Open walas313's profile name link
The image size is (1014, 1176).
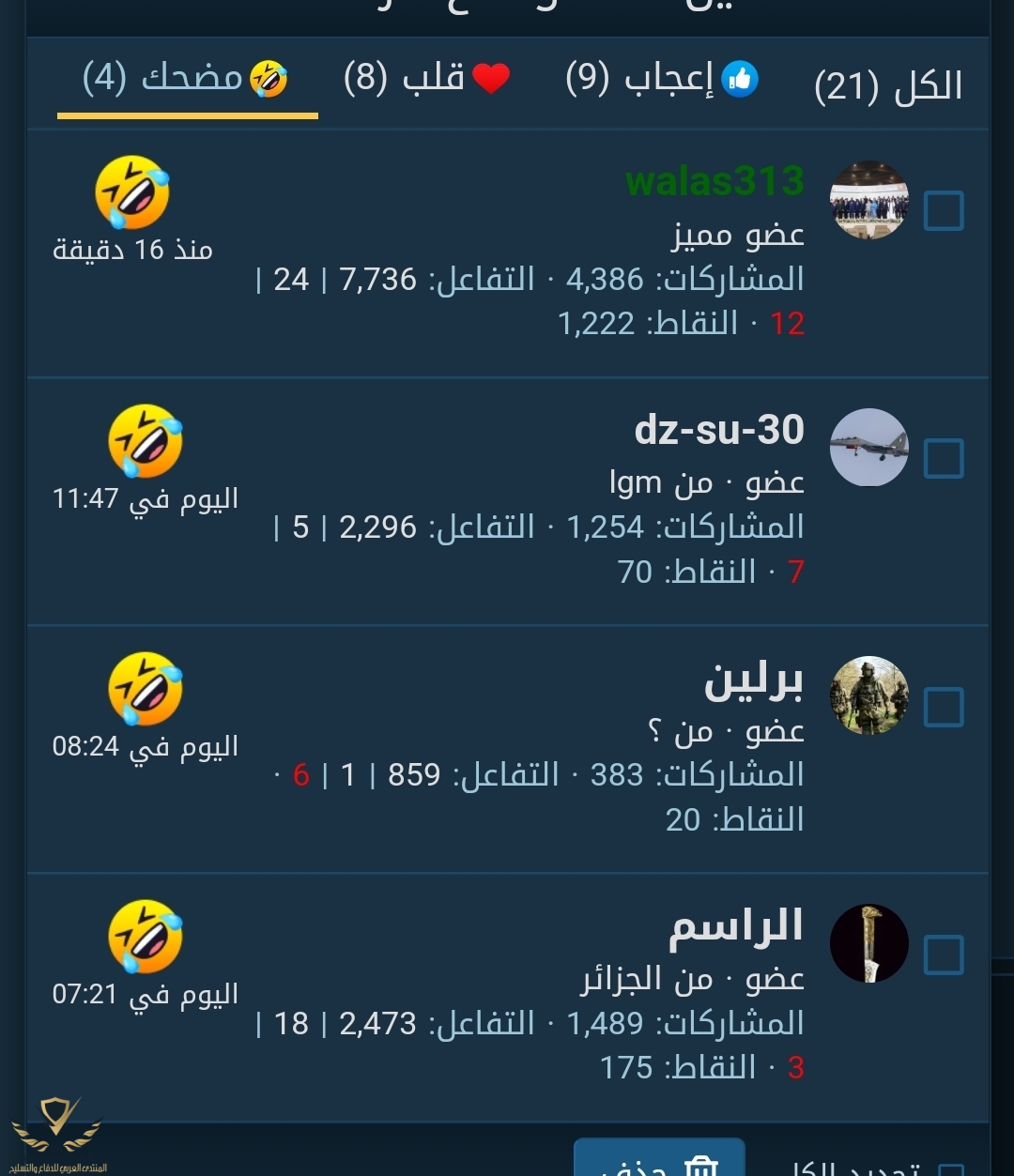pos(714,180)
